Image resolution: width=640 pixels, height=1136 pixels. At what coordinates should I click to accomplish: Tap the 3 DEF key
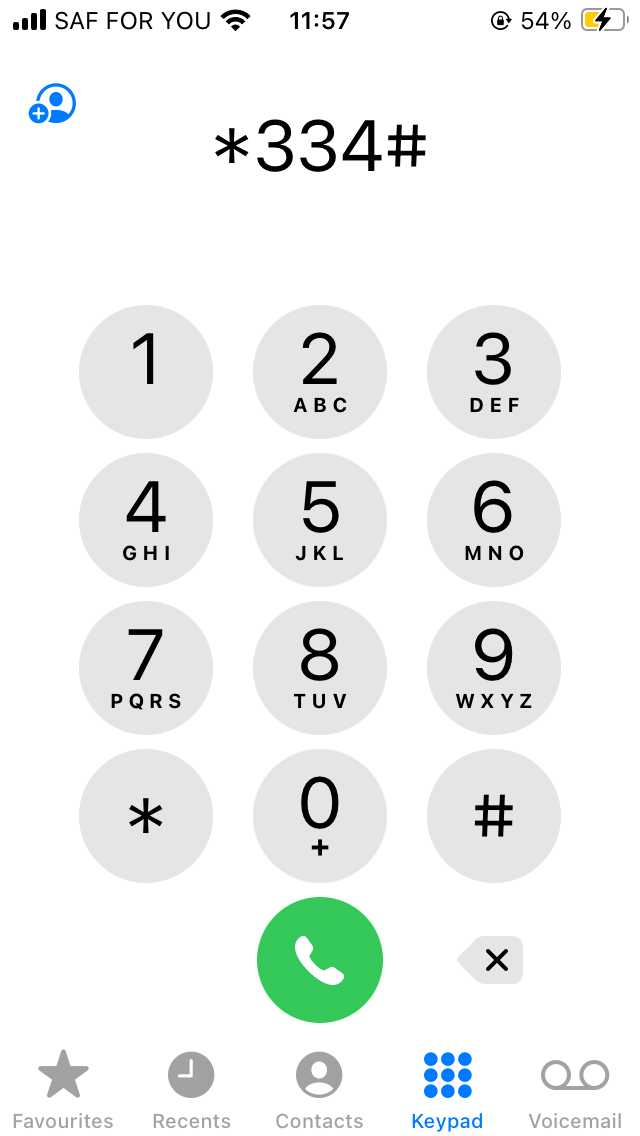coord(494,372)
